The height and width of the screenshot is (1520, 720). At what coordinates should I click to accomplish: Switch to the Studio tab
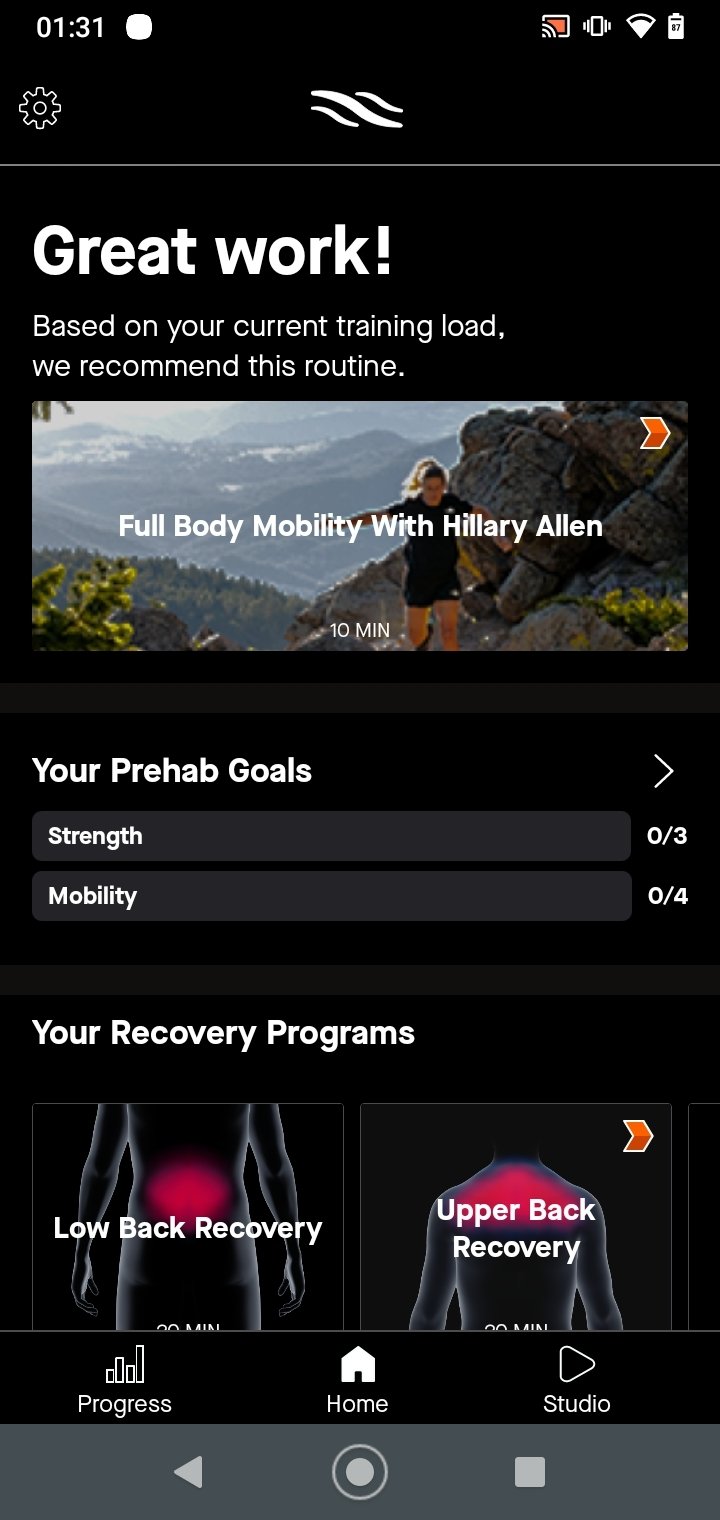tap(577, 1379)
